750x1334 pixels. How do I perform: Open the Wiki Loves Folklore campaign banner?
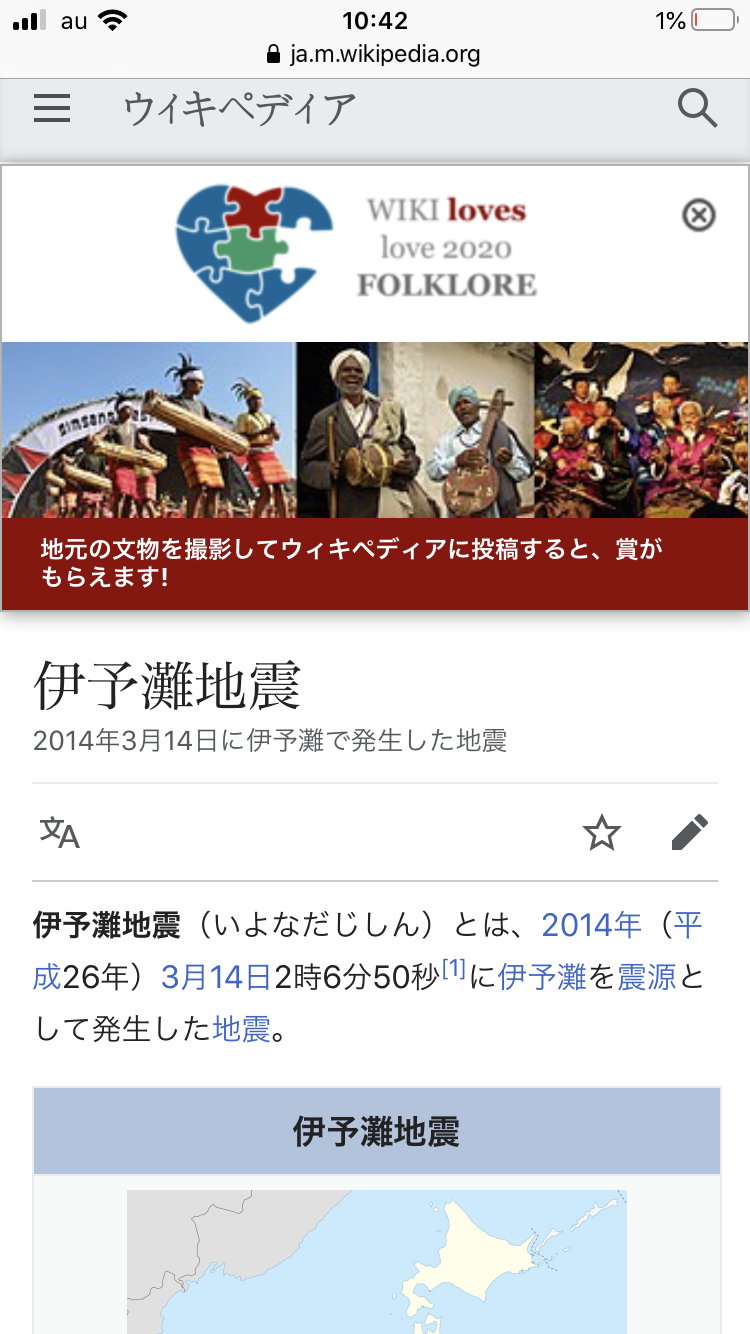point(375,430)
